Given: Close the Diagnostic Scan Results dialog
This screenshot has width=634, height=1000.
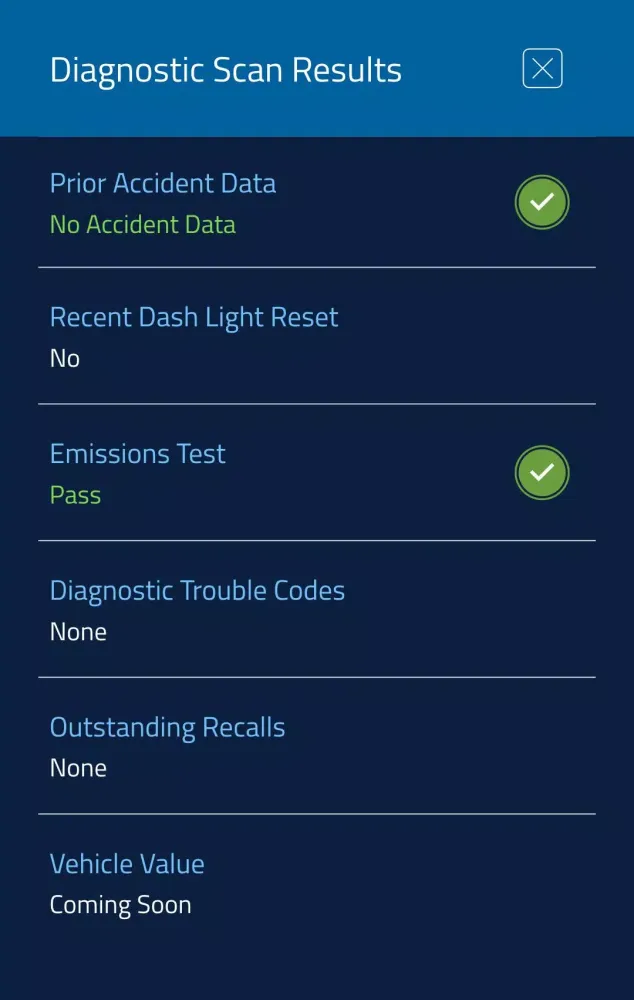Looking at the screenshot, I should pyautogui.click(x=542, y=69).
